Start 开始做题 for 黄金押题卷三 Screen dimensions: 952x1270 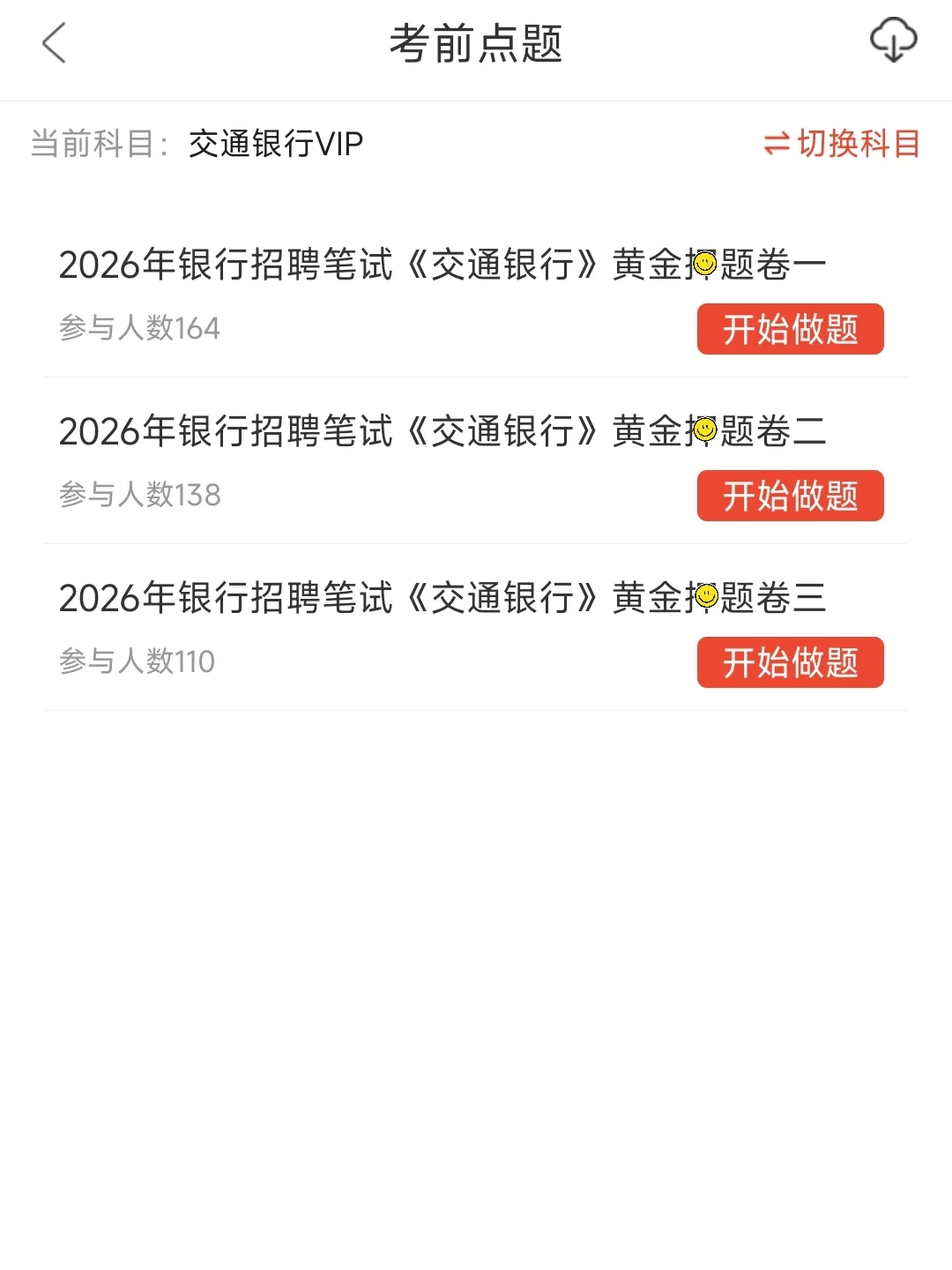pyautogui.click(x=790, y=662)
